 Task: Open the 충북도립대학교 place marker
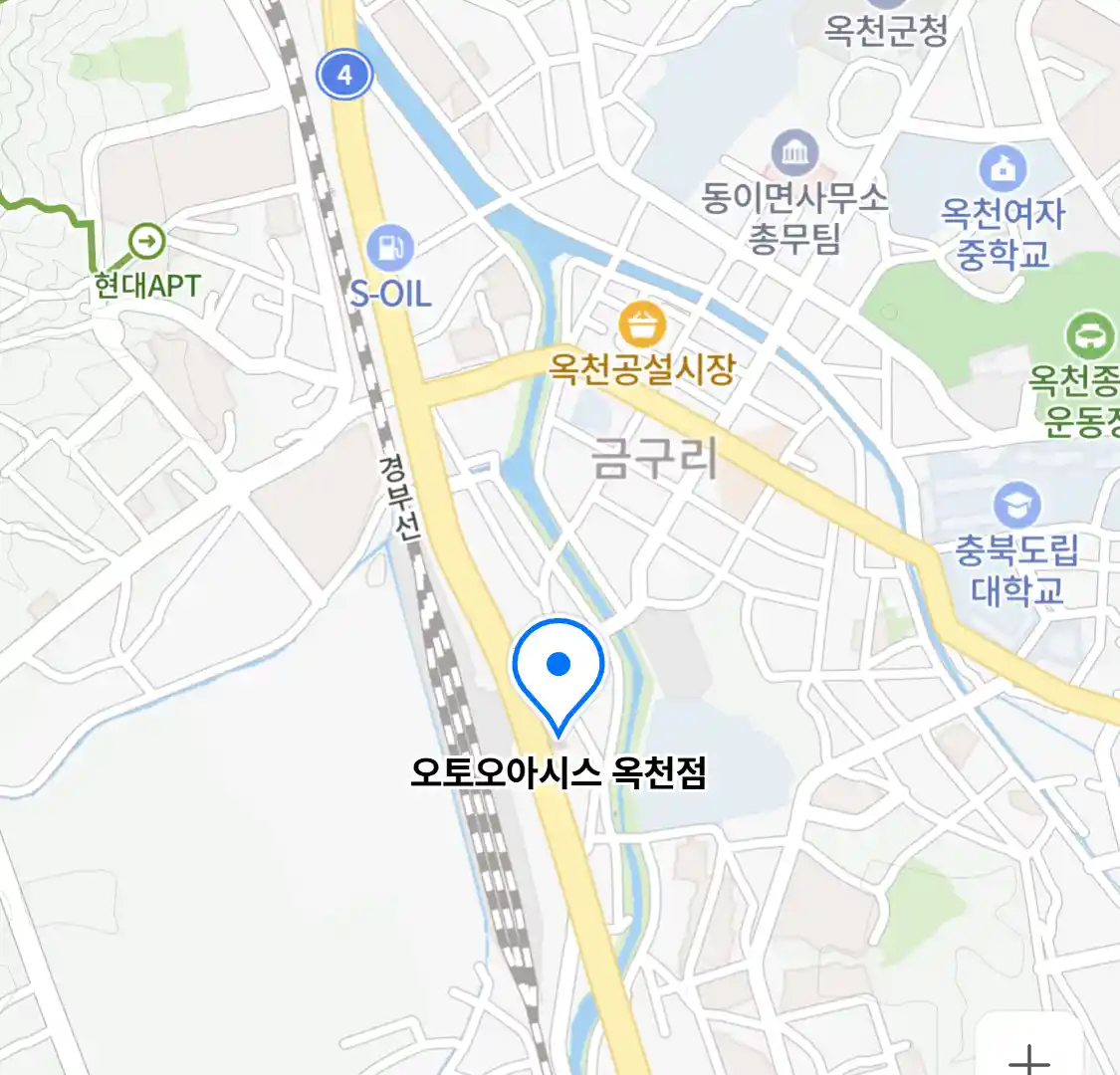pos(1016,506)
